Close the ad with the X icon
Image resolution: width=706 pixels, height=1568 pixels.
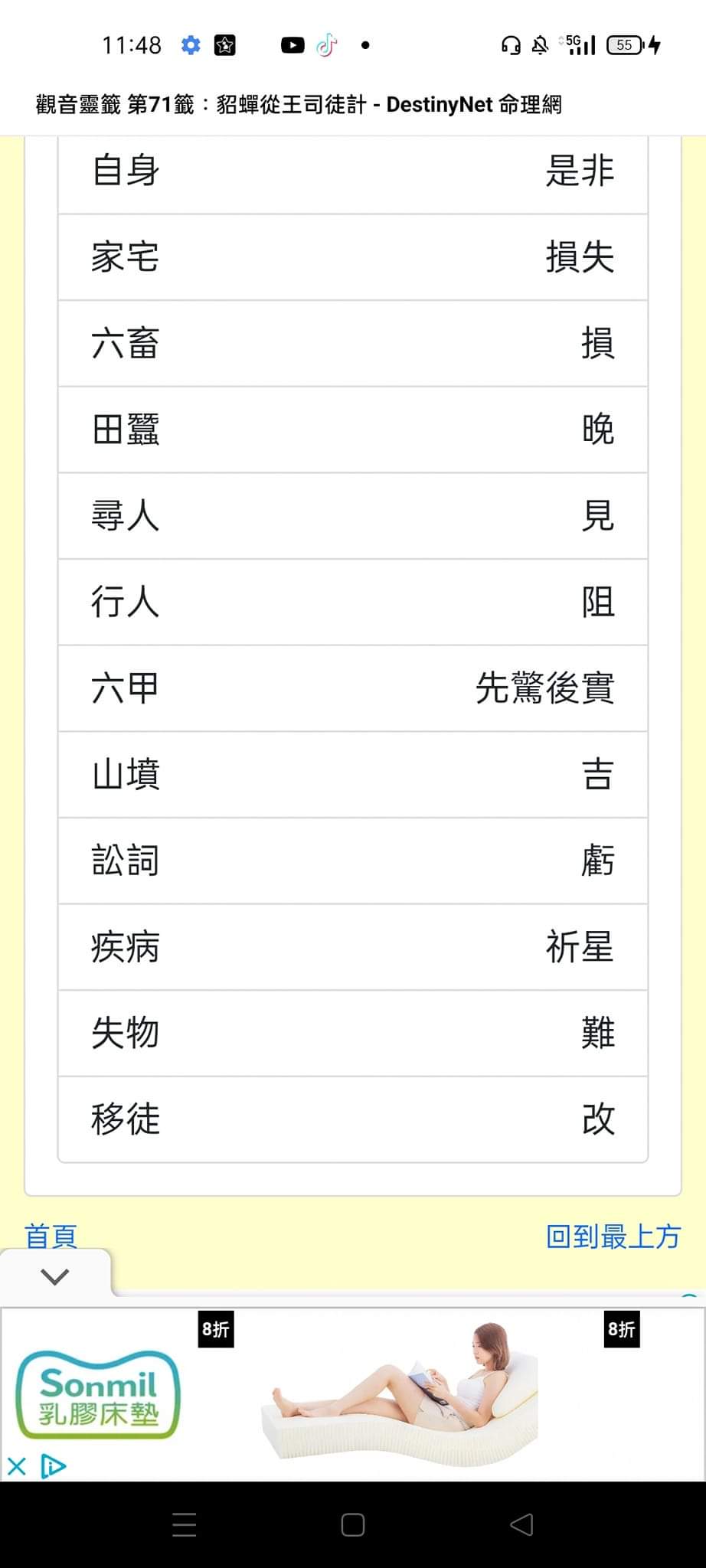click(17, 1466)
